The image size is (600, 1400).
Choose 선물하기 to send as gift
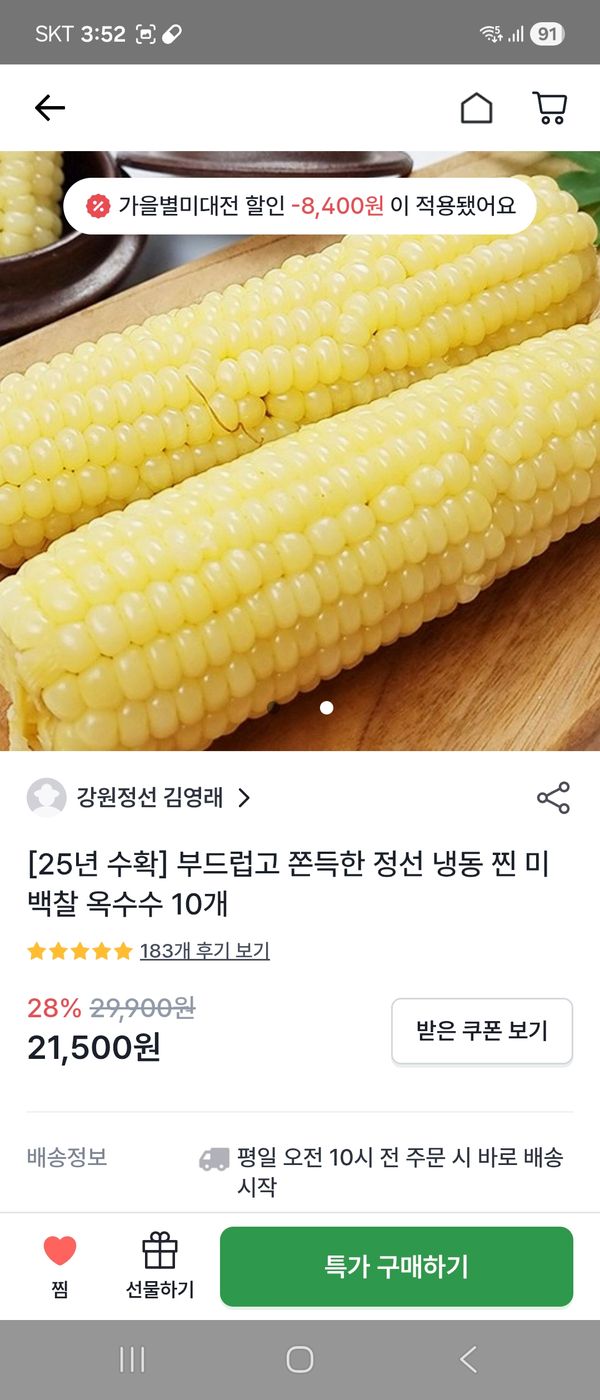(160, 1265)
